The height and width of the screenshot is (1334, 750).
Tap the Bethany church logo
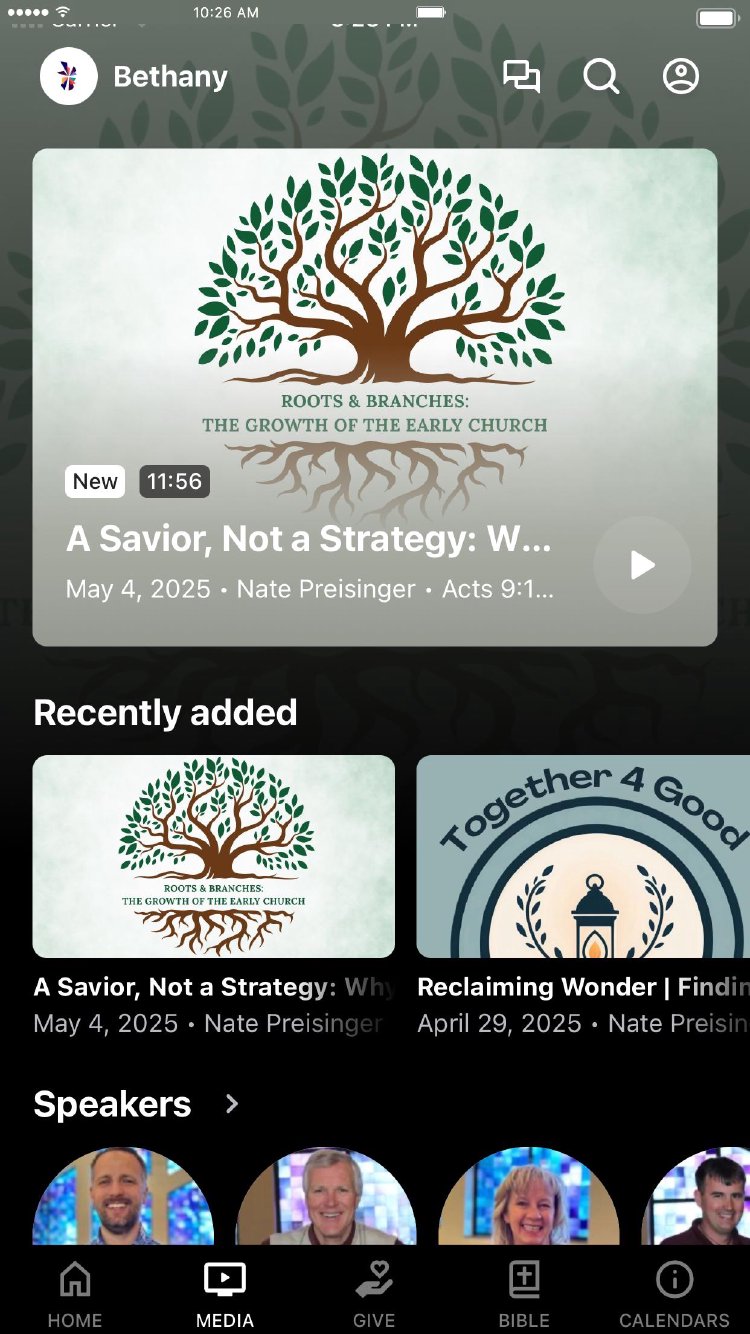[69, 77]
